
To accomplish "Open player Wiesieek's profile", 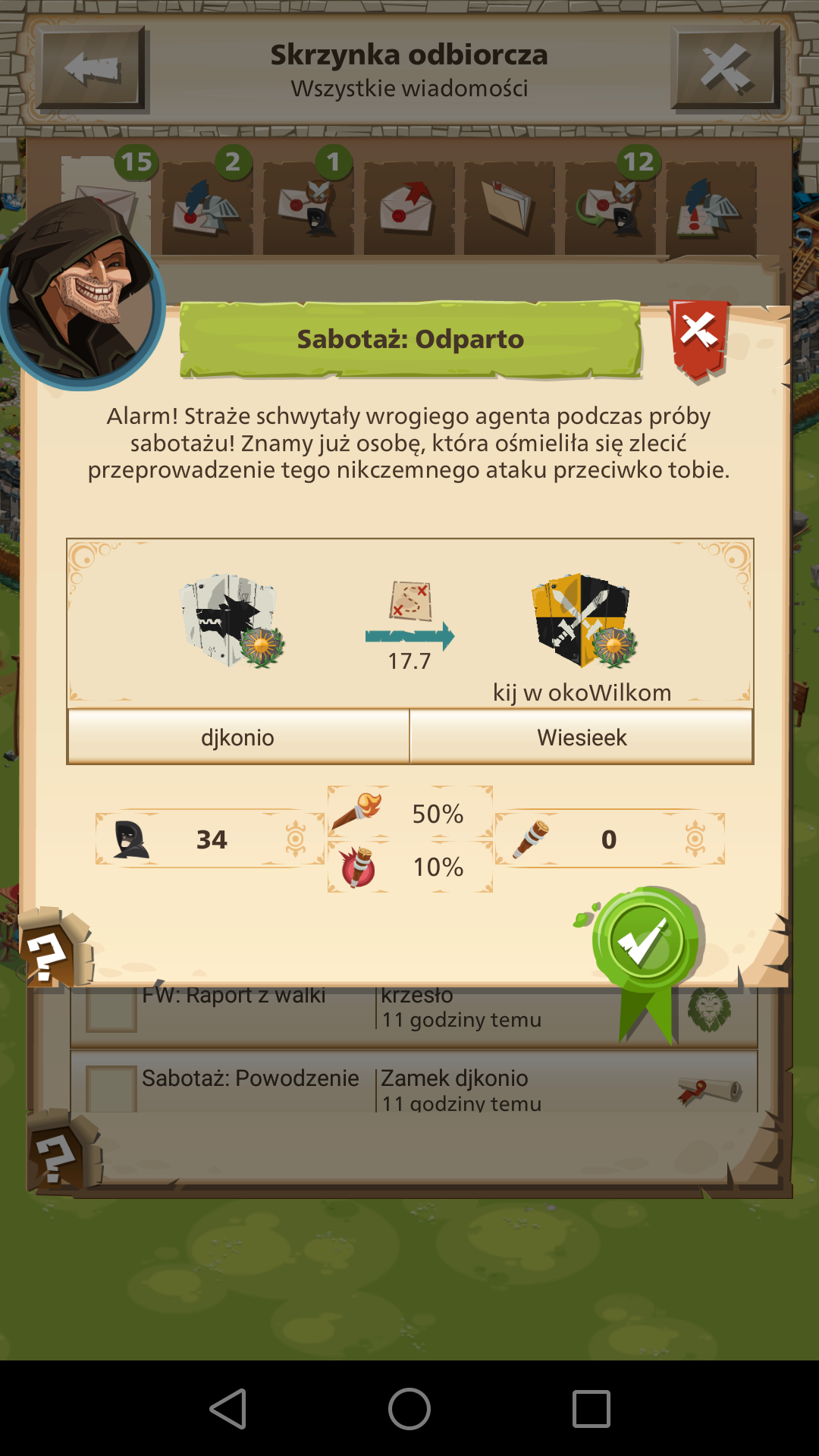I will (x=582, y=737).
